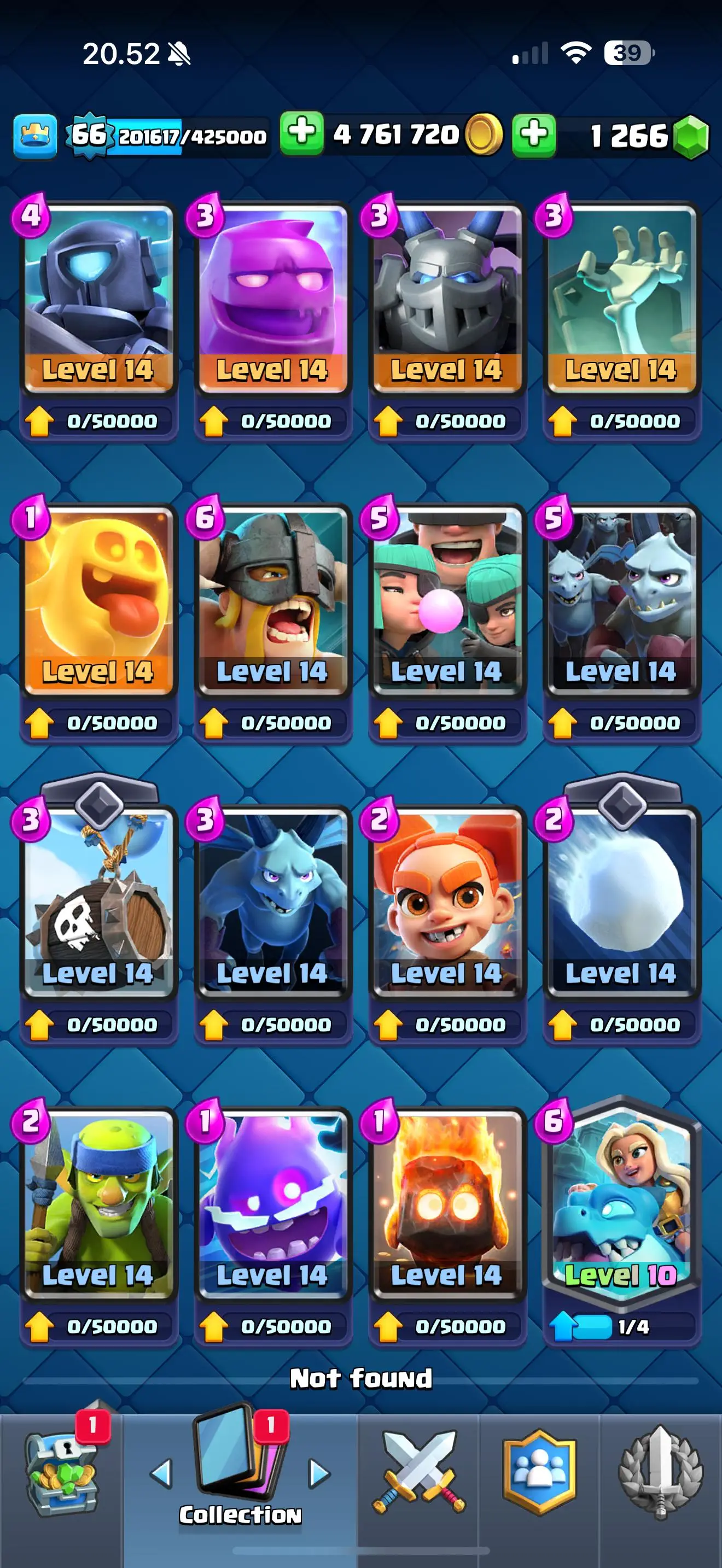Screen dimensions: 722x1568
Task: Open the Clan social tab
Action: click(x=539, y=1472)
